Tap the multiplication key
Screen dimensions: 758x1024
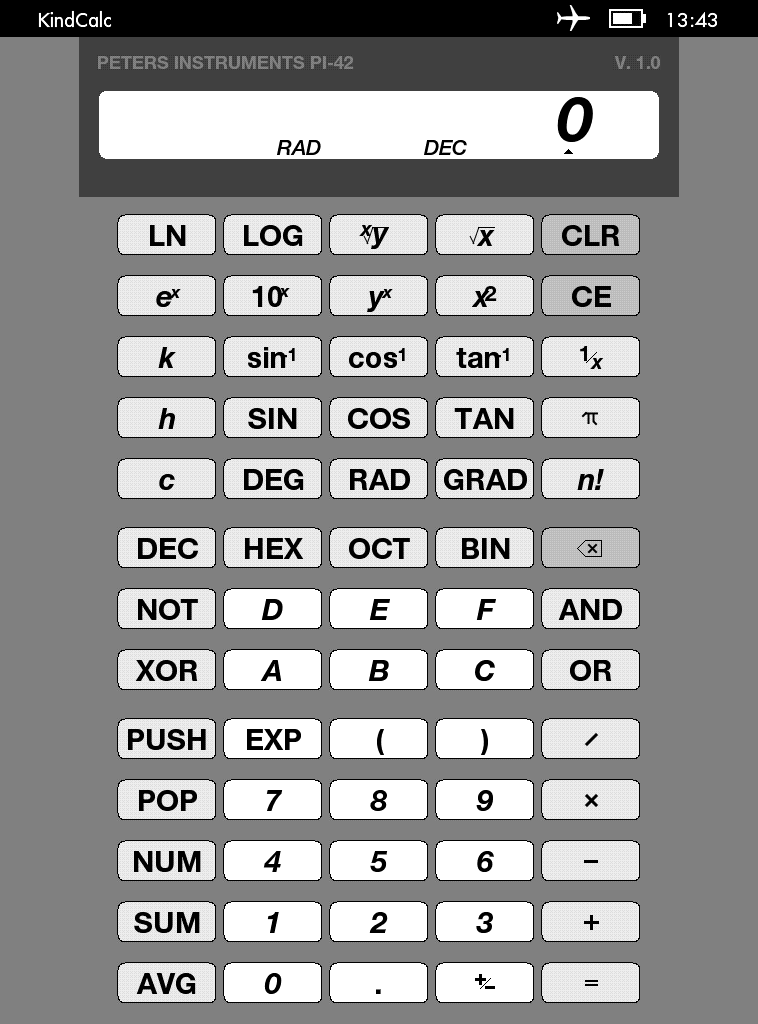coord(590,801)
